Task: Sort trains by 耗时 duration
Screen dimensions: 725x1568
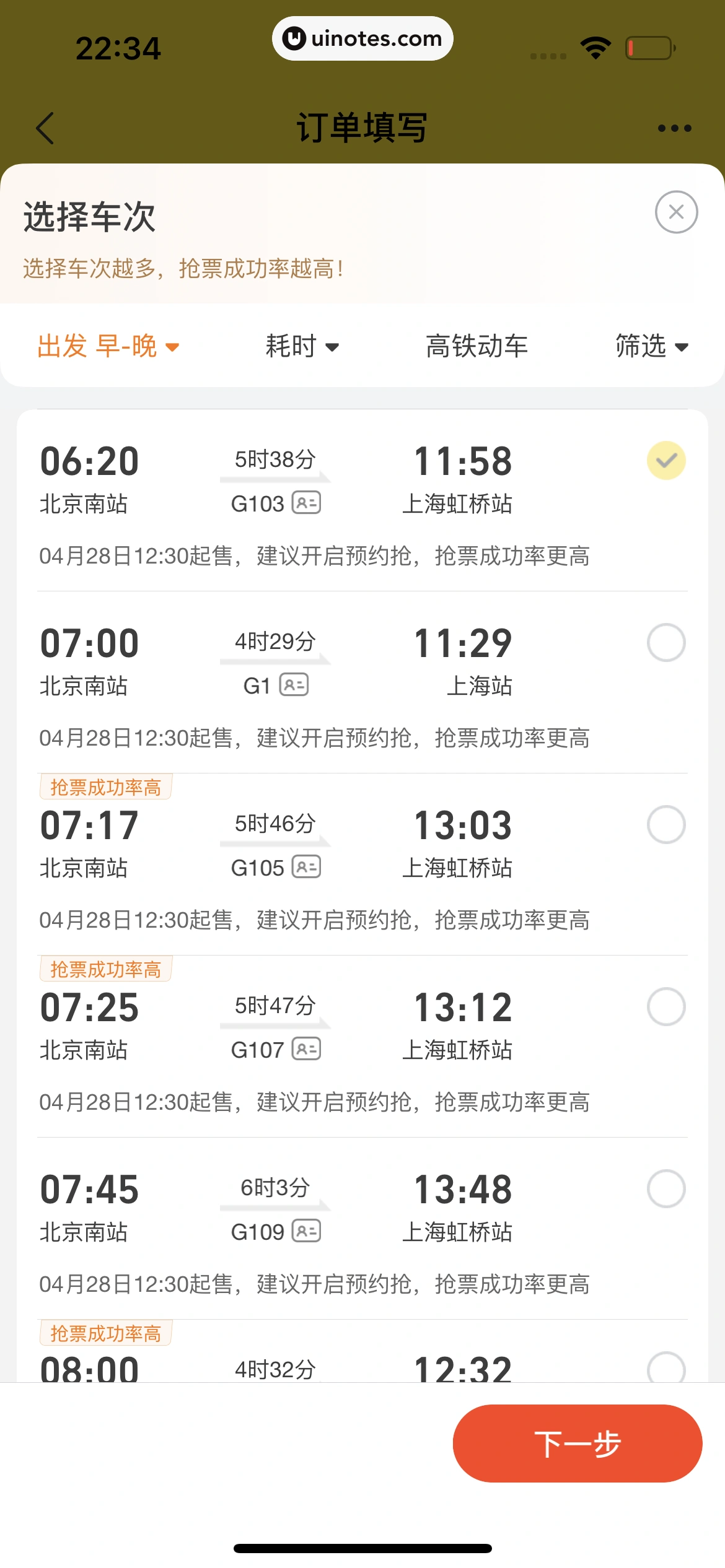Action: coord(302,346)
